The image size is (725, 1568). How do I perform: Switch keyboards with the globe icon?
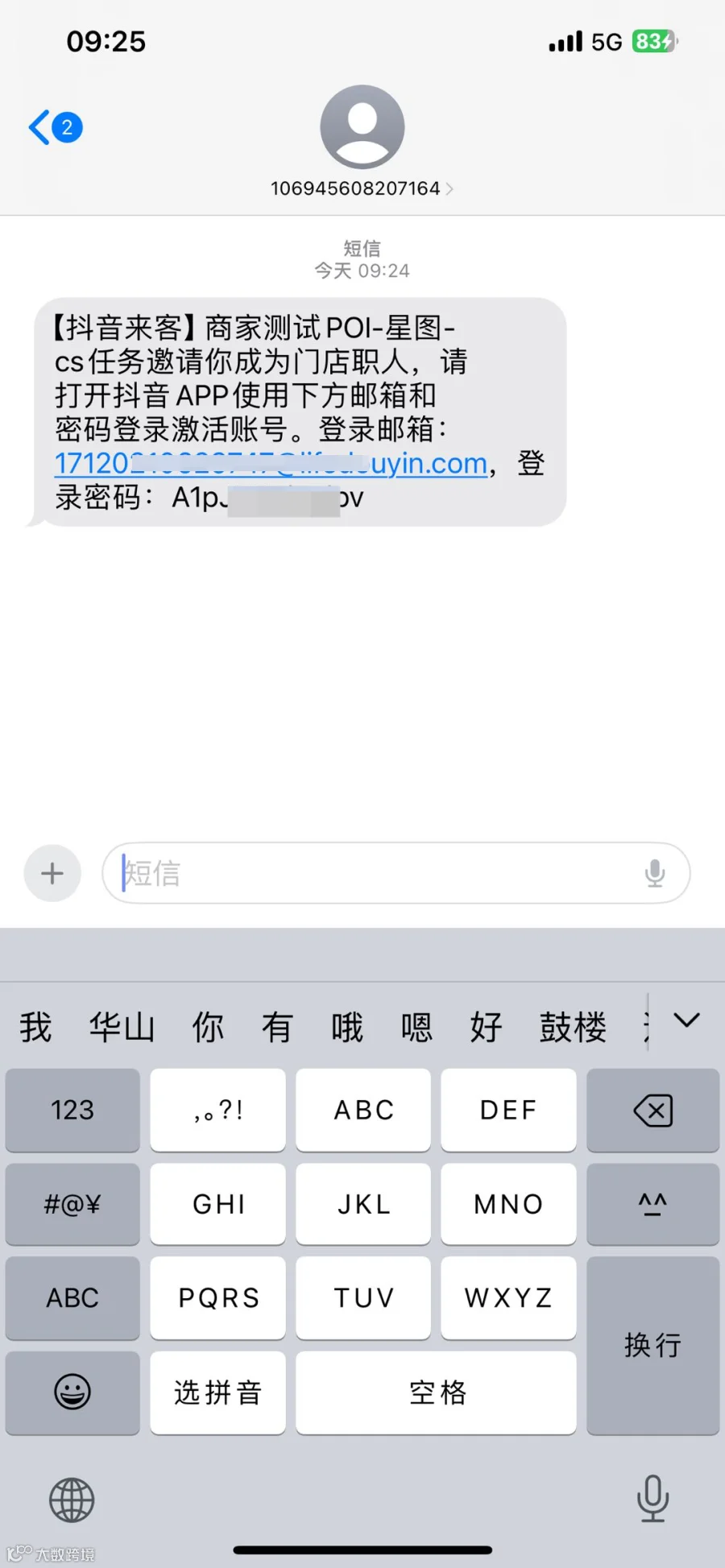72,1500
